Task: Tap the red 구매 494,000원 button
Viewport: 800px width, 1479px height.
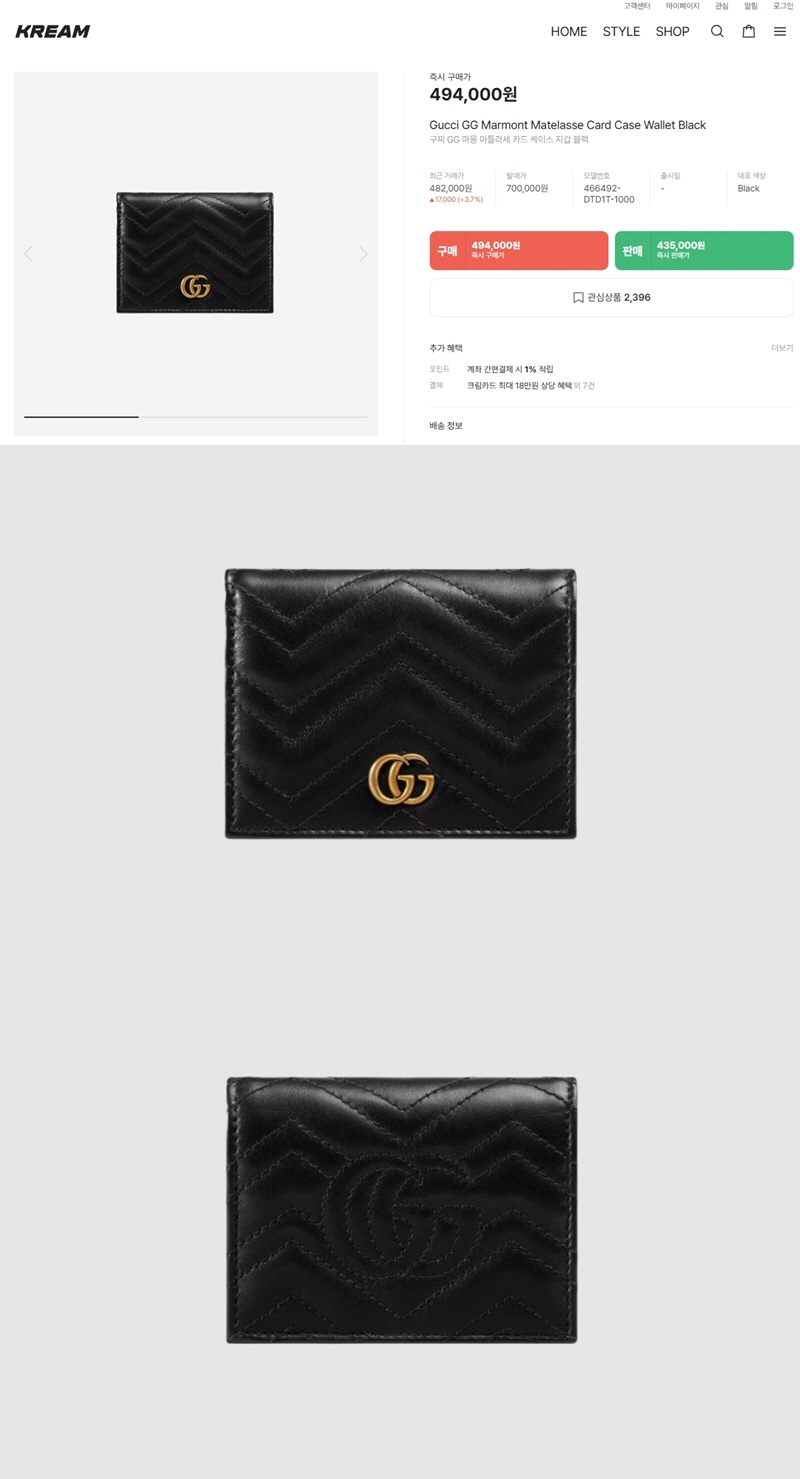Action: point(519,250)
